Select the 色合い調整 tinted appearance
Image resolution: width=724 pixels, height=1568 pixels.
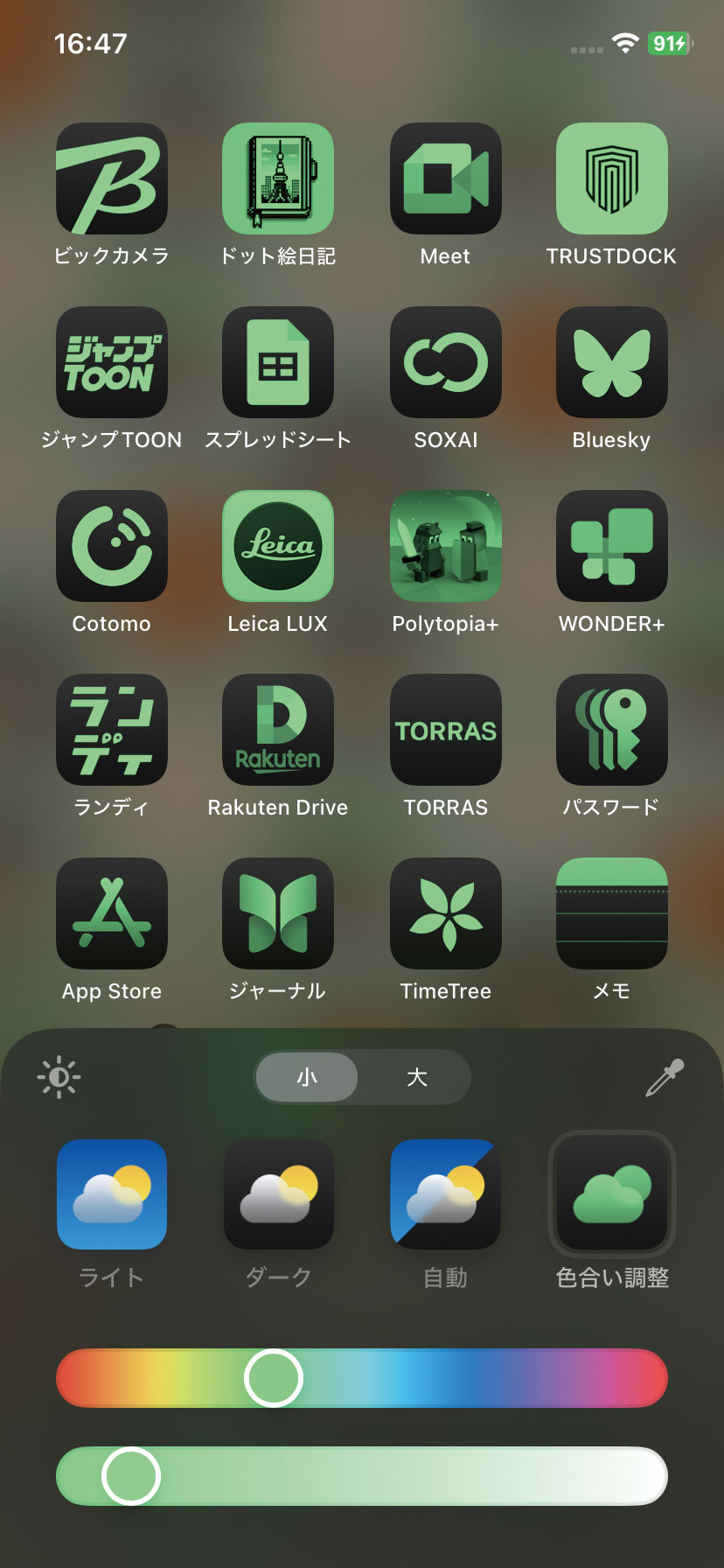612,1194
